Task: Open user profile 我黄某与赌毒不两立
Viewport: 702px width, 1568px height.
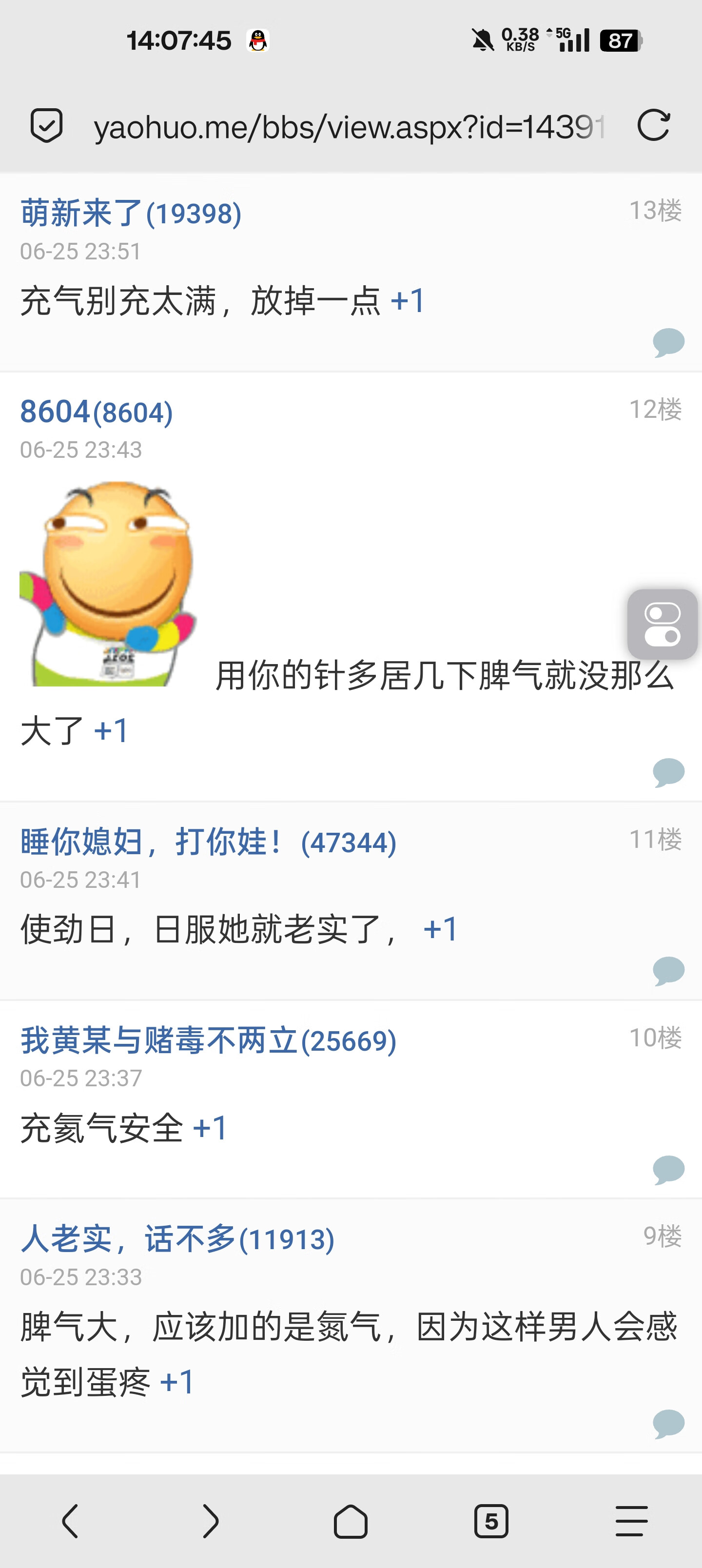Action: coord(208,1040)
